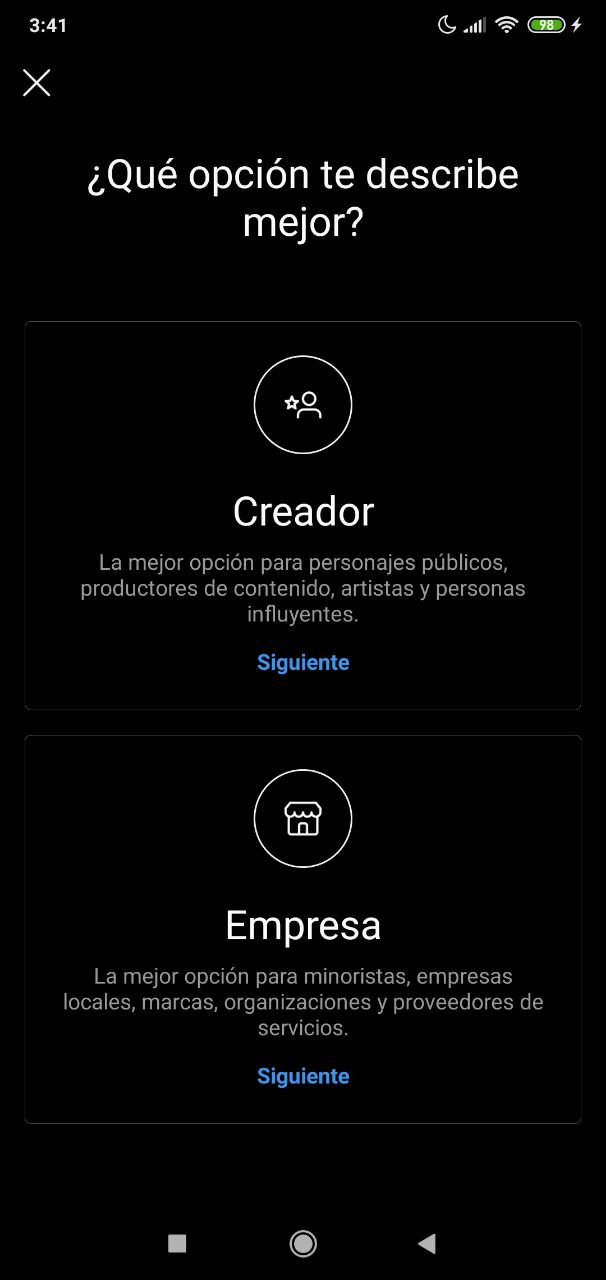
Task: Go back using the system navigation arrow
Action: tap(427, 1243)
